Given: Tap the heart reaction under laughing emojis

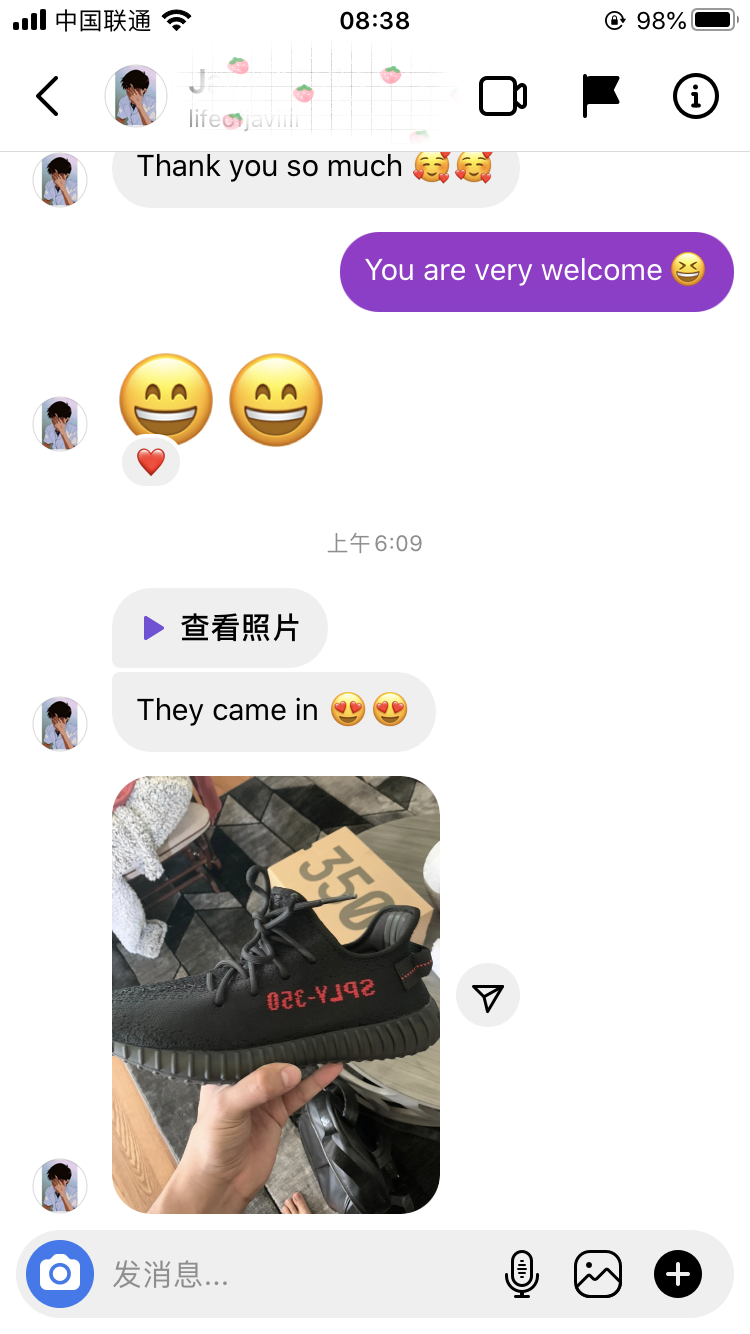Looking at the screenshot, I should coord(151,462).
